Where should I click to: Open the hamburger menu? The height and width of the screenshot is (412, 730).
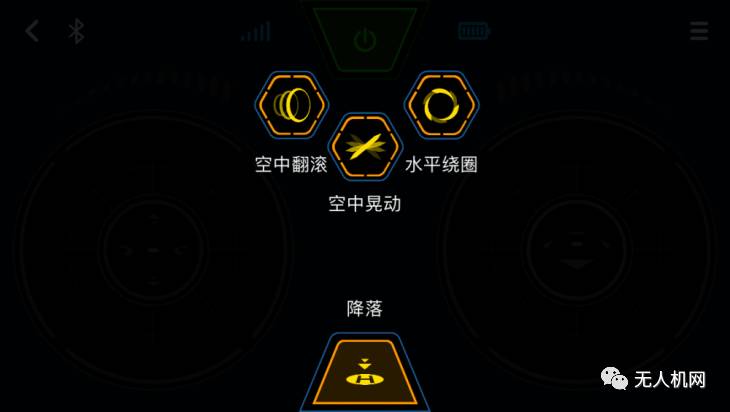(699, 31)
